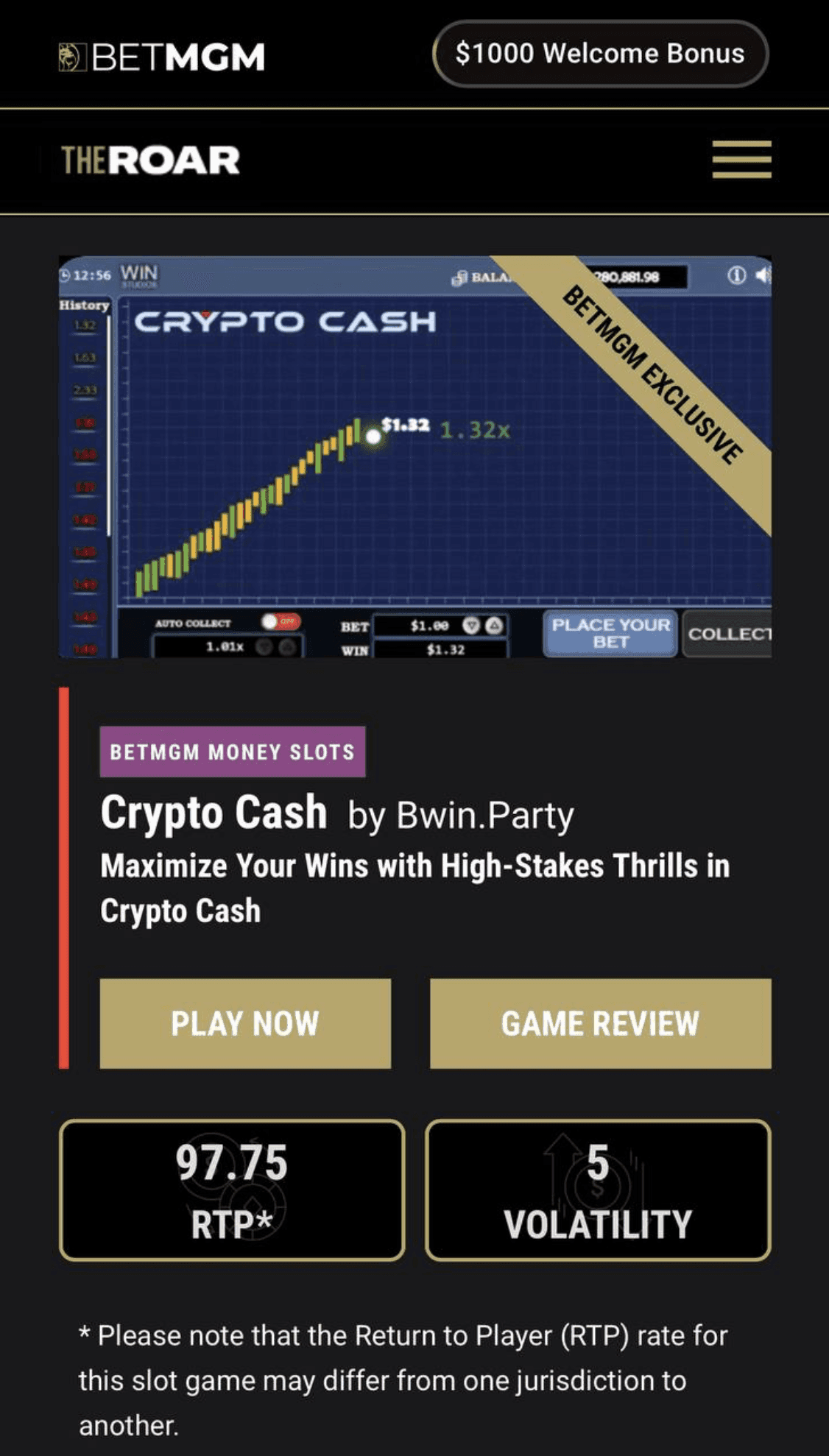Decrease the bet with the down arrow
Screen dimensions: 829x1456
(470, 626)
